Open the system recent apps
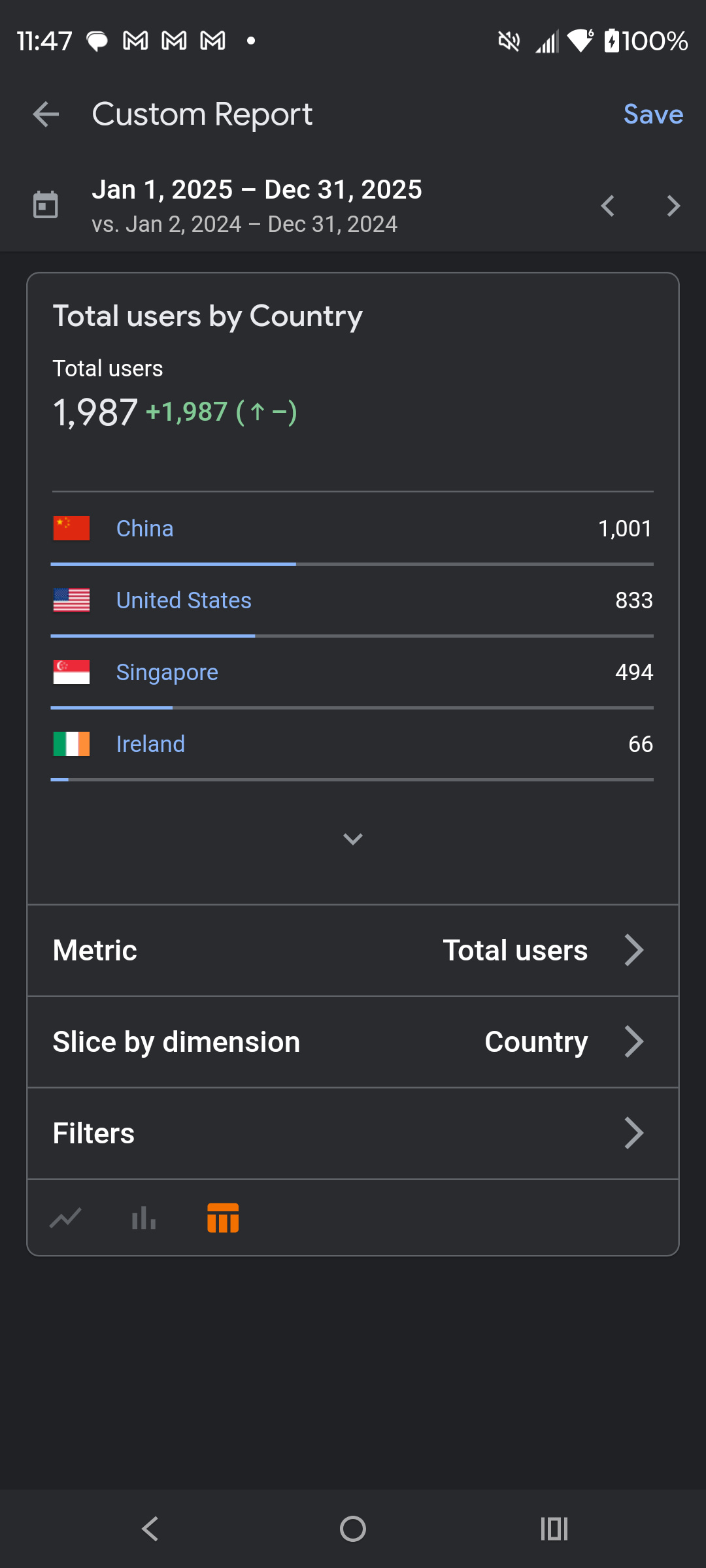This screenshot has height=1568, width=706. [554, 1529]
